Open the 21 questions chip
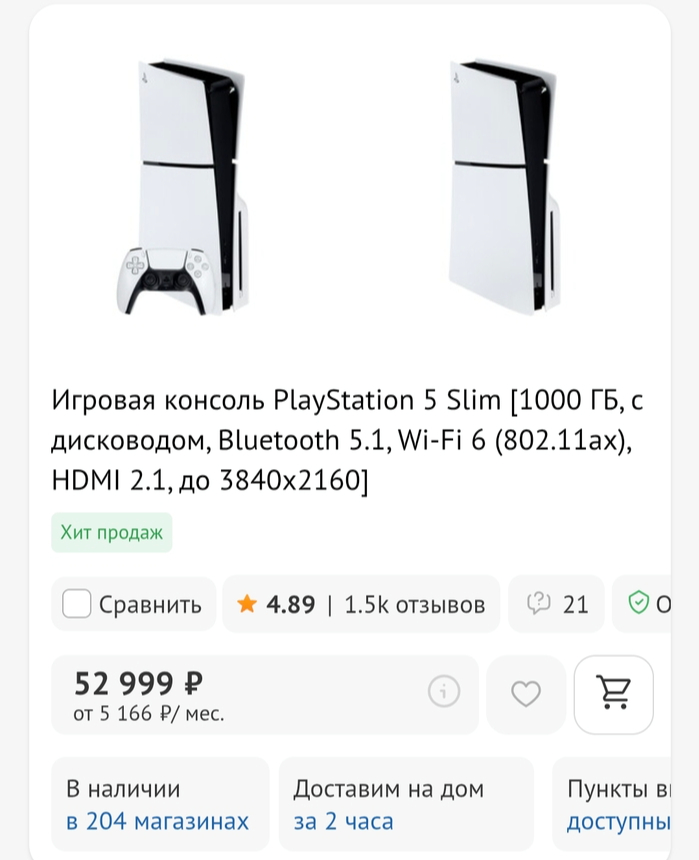This screenshot has height=860, width=699. [x=556, y=604]
